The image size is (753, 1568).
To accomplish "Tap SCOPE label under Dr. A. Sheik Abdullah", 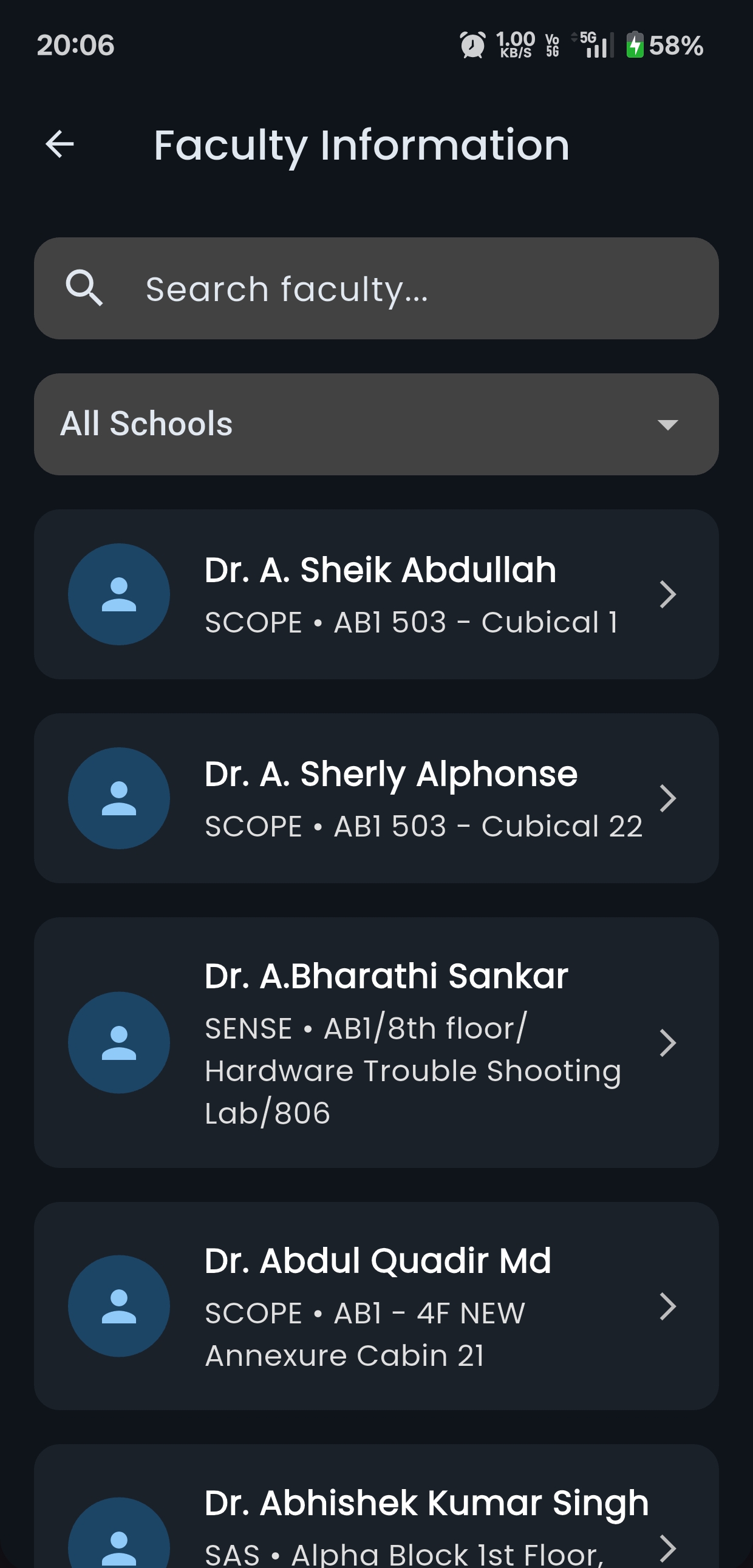I will tap(253, 622).
